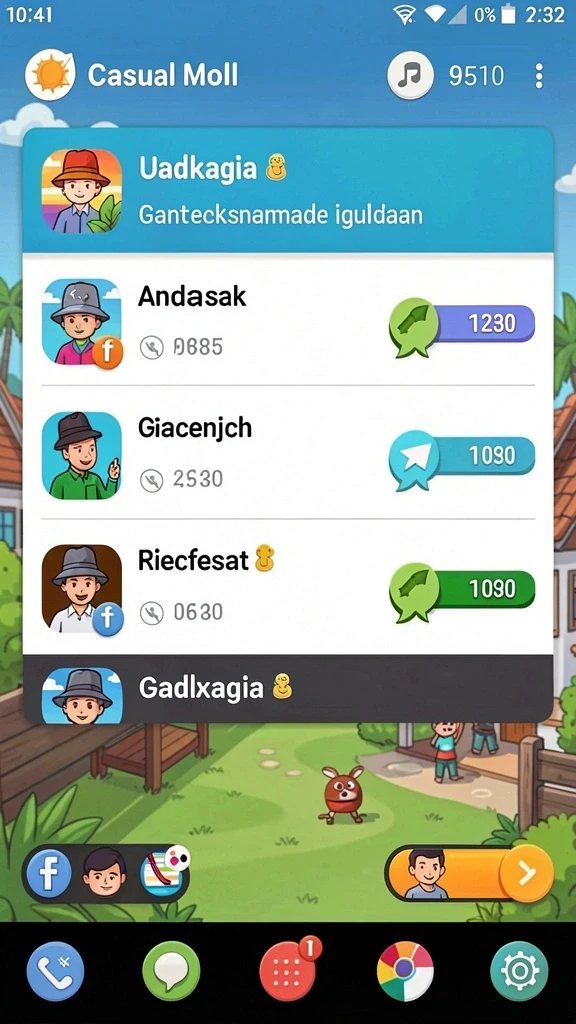Open the phone dialer app
The width and height of the screenshot is (576, 1024).
click(56, 972)
